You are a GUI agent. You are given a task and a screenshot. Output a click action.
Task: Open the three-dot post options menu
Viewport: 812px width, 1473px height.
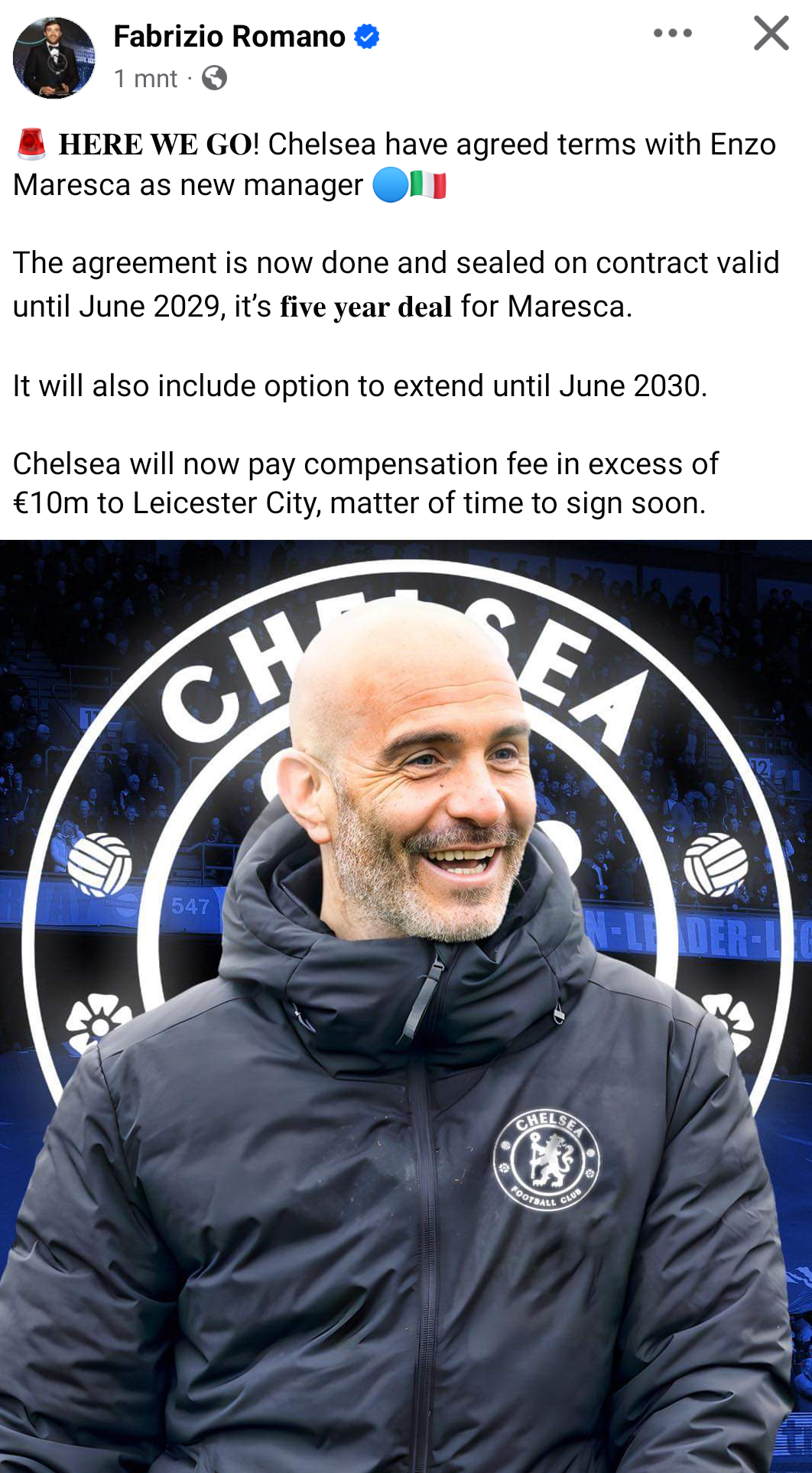pos(673,34)
